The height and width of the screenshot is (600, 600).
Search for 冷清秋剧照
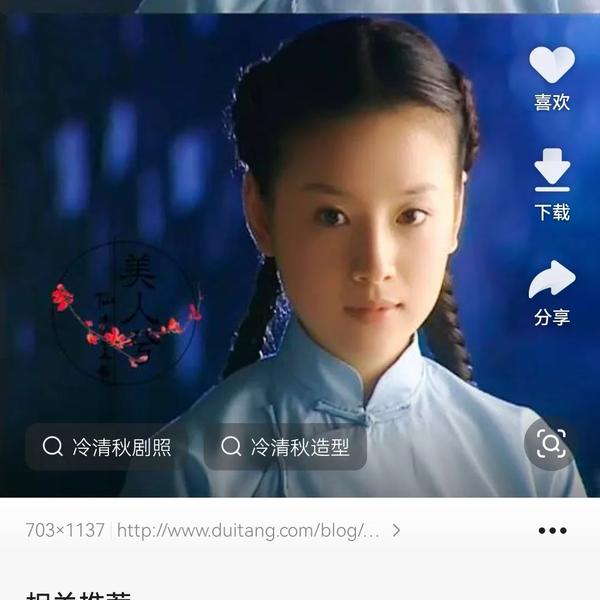click(x=108, y=446)
